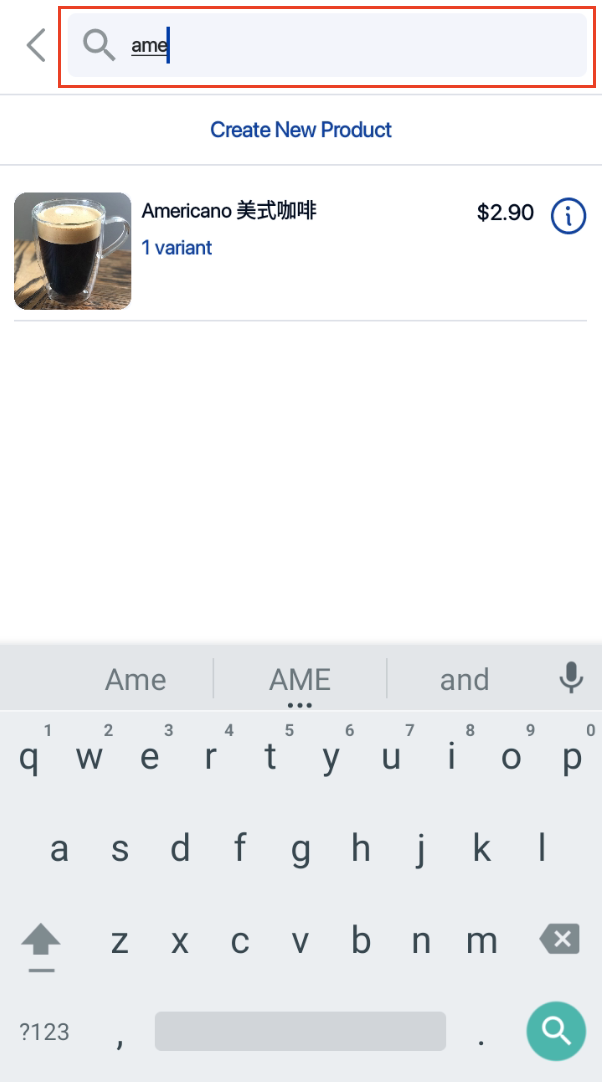Submit search with the keyboard search key
602x1082 pixels.
tap(556, 1030)
